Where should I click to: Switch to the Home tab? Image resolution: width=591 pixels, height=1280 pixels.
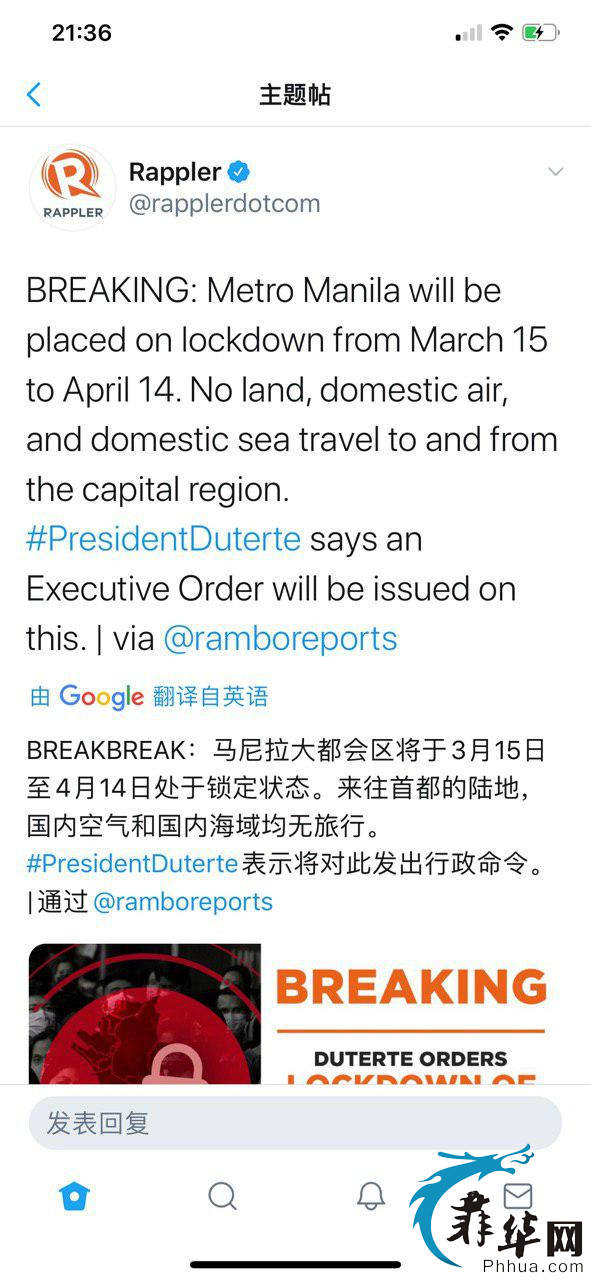[74, 1195]
